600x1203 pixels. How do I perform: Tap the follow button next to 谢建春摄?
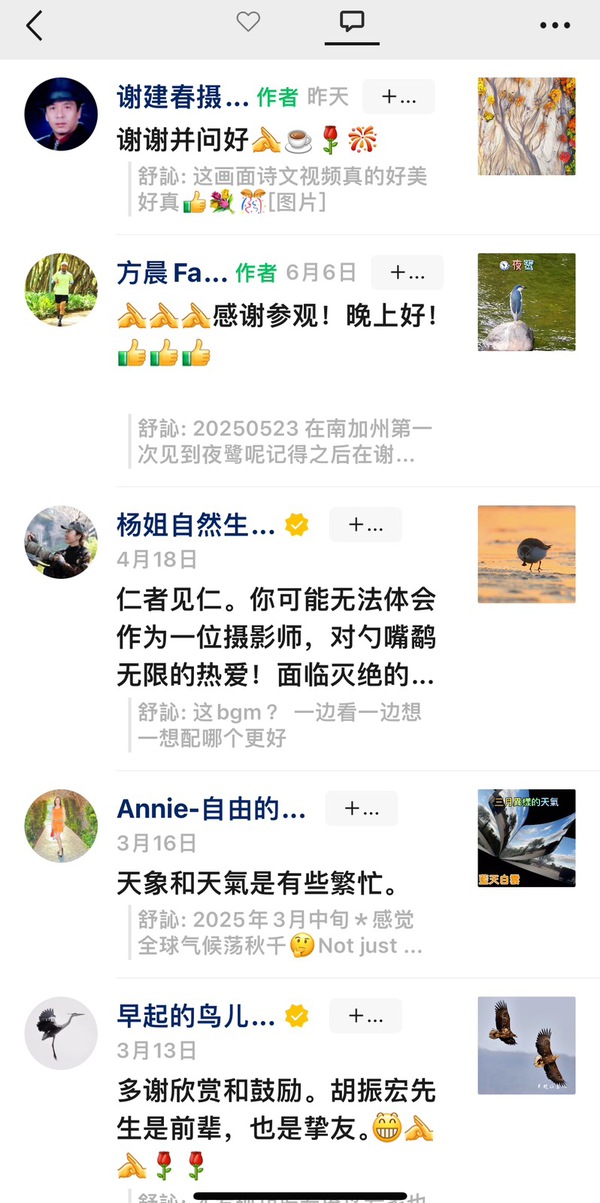click(398, 97)
